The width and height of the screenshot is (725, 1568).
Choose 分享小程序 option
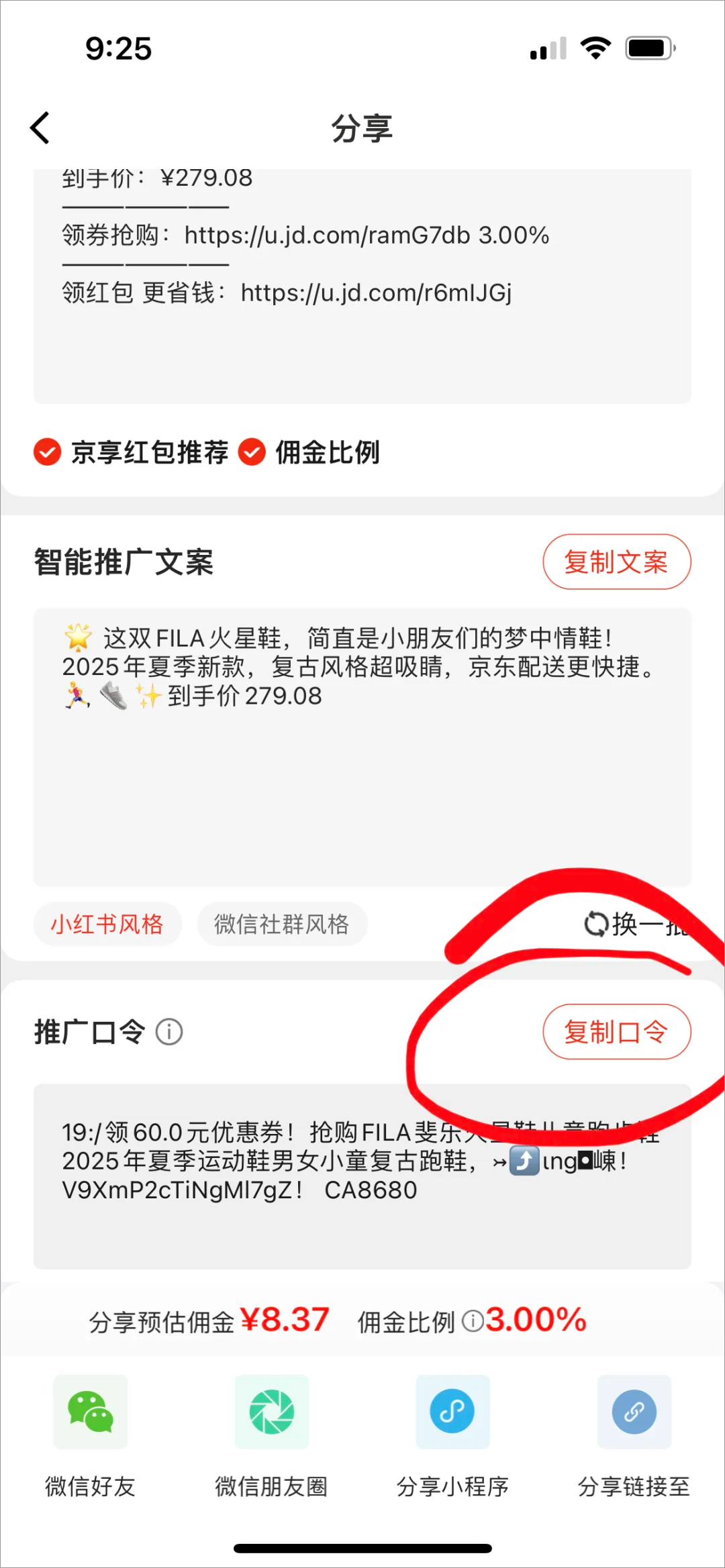453,1412
